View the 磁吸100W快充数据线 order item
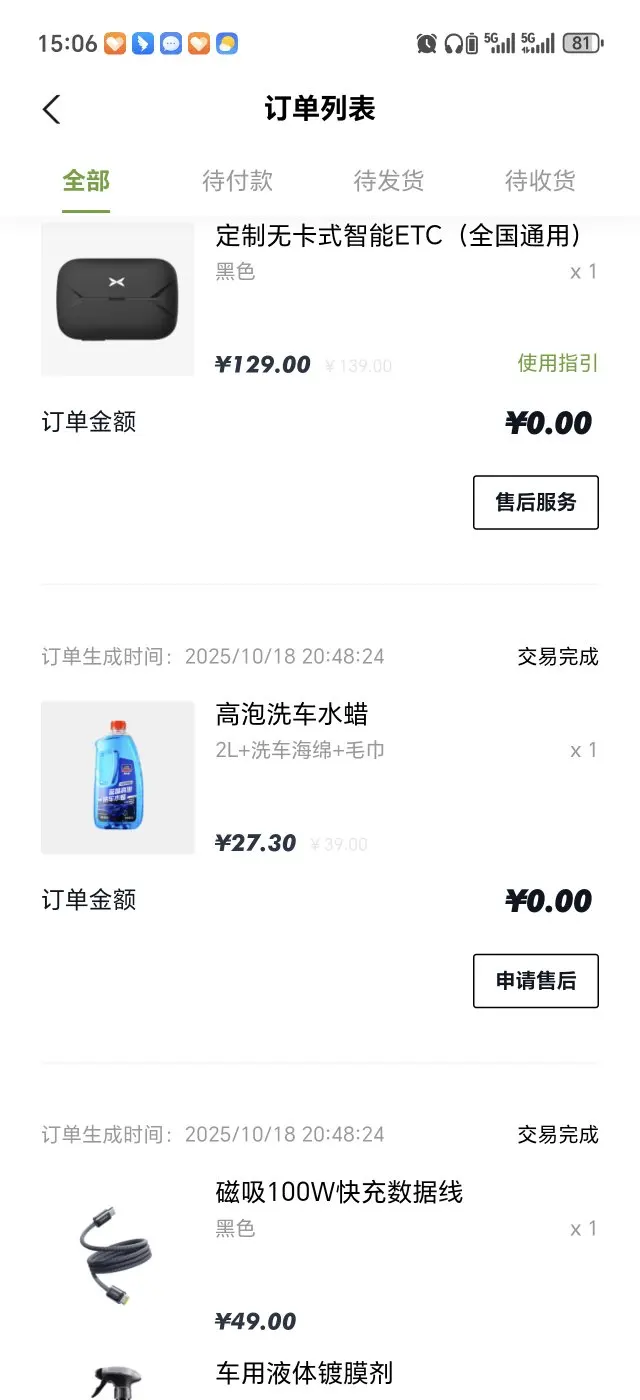 pyautogui.click(x=339, y=1193)
